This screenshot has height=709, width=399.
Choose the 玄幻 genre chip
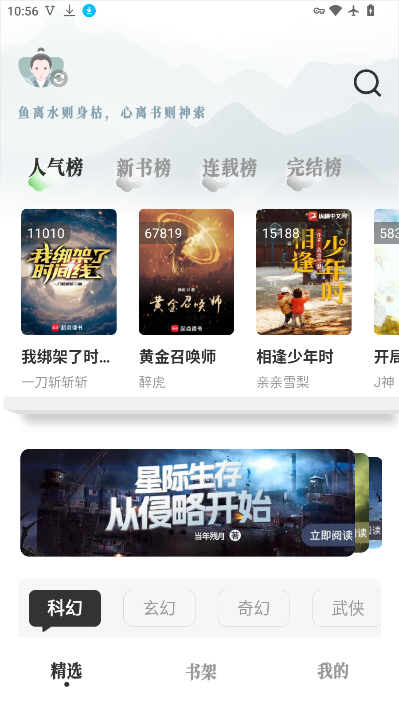point(159,608)
